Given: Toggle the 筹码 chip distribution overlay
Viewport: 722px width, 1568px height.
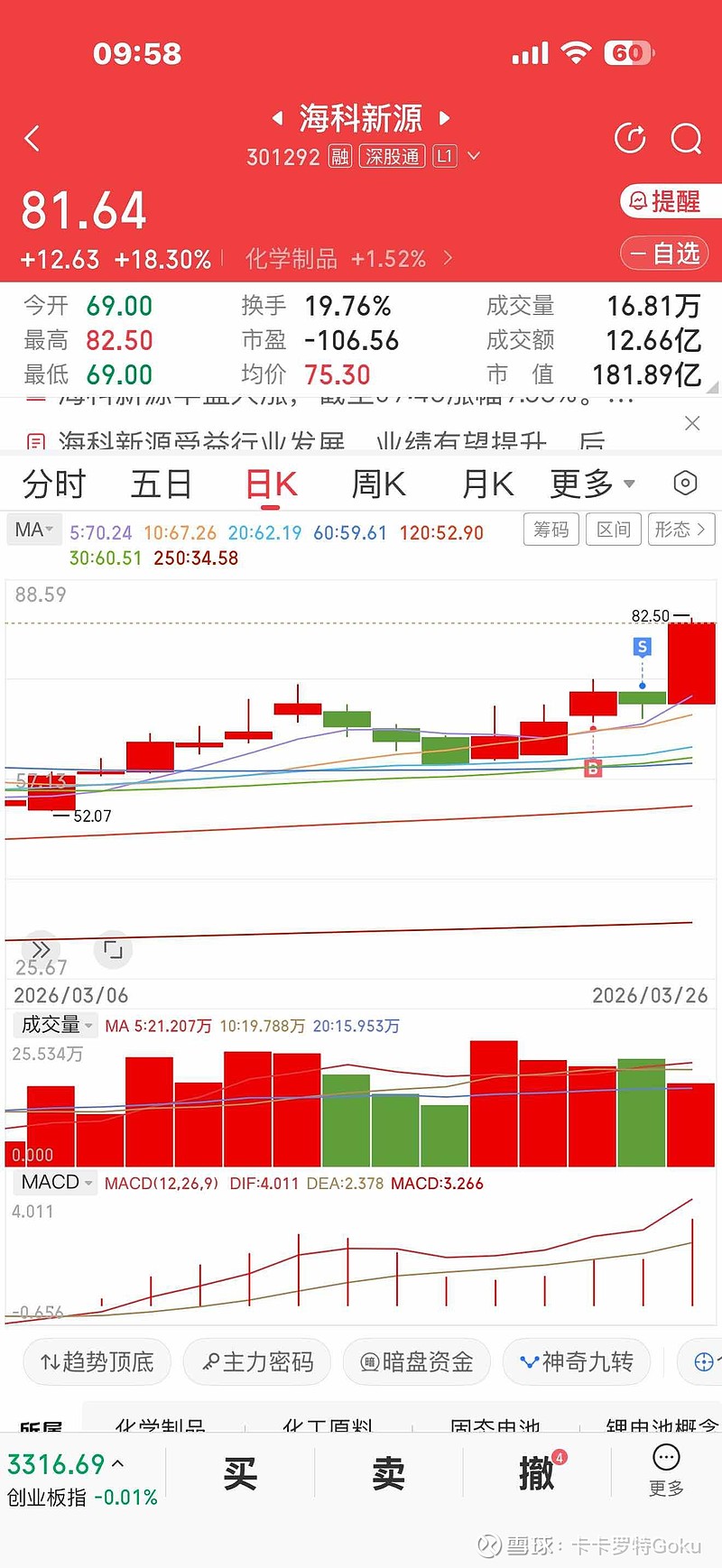Looking at the screenshot, I should click(x=551, y=530).
